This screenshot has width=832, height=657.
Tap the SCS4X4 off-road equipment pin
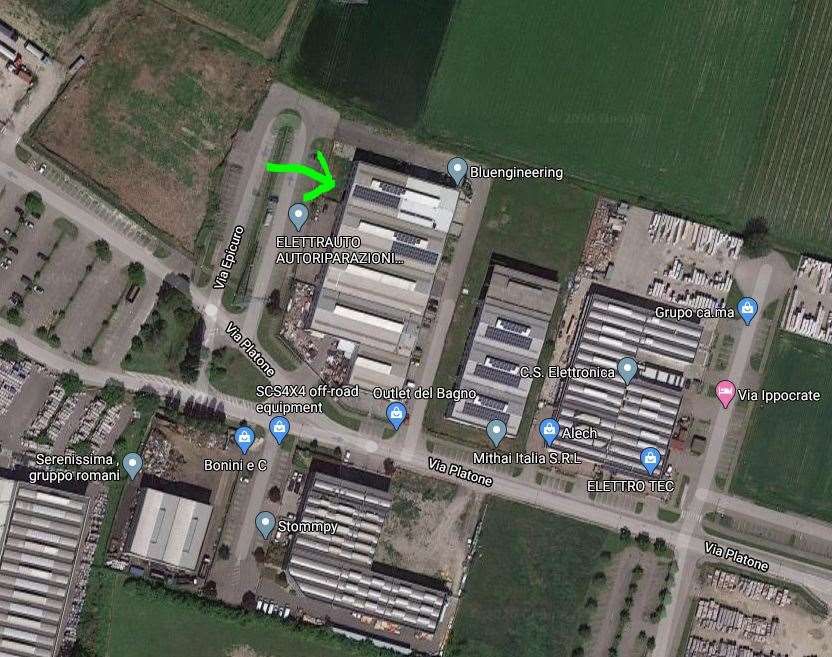[279, 429]
